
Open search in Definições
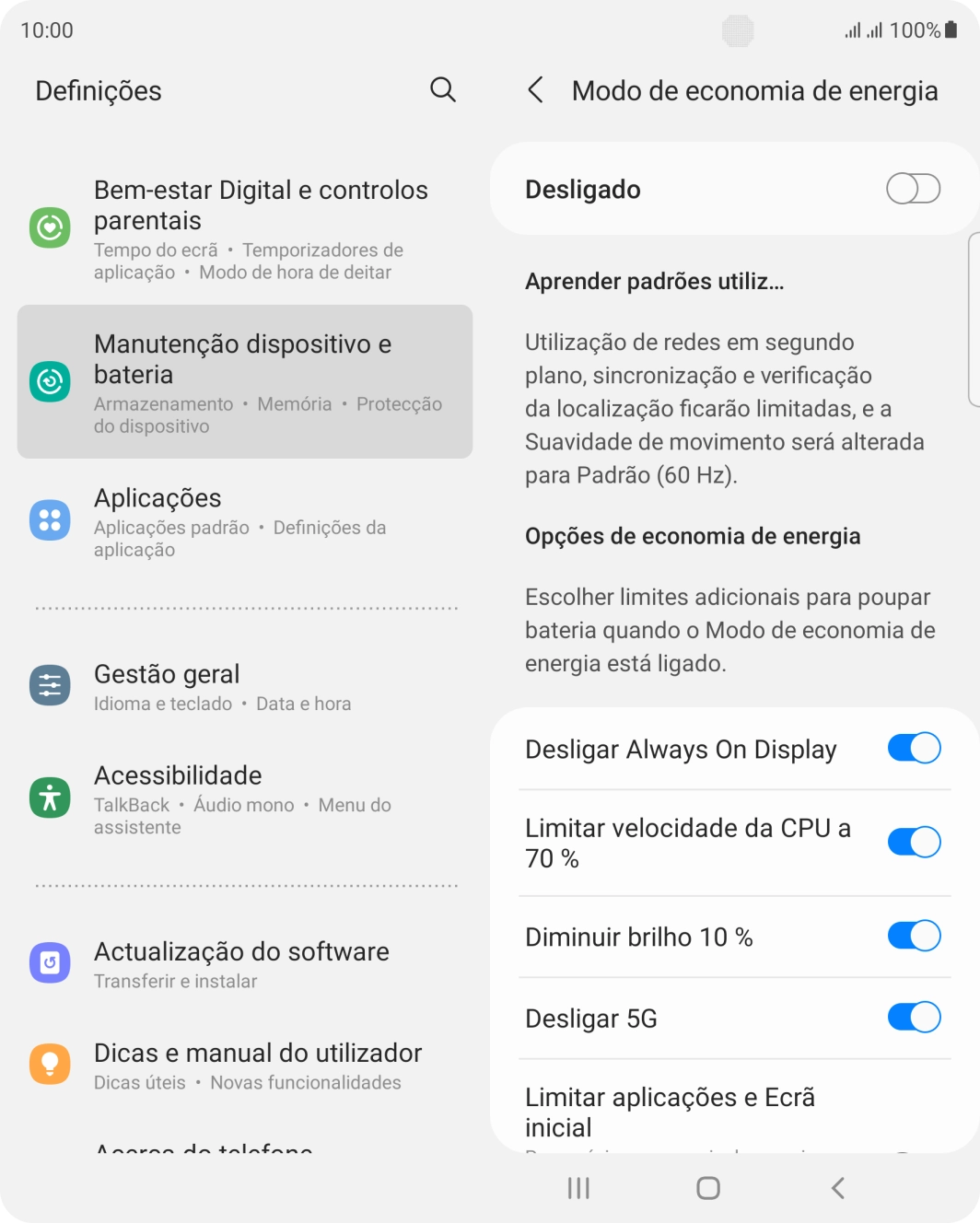point(443,90)
